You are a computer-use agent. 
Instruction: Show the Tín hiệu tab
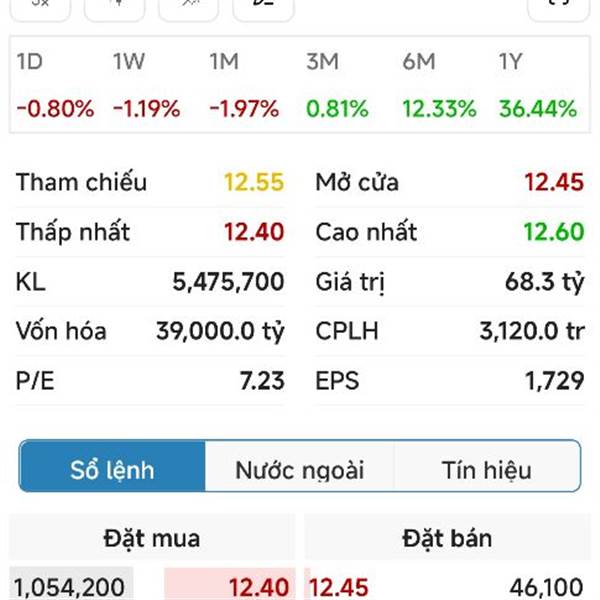pos(486,469)
